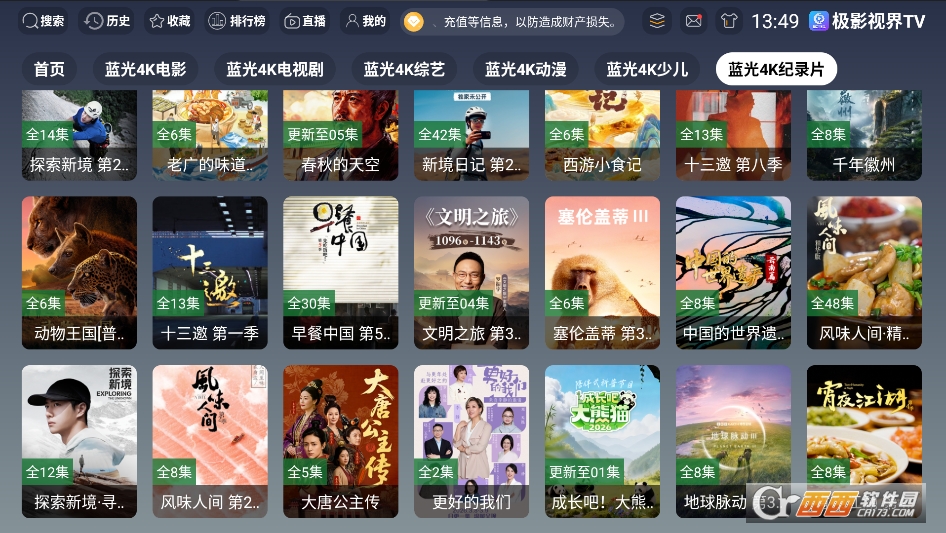Switch to 蓝光4K少儿 tab
946x533 pixels.
click(x=647, y=69)
